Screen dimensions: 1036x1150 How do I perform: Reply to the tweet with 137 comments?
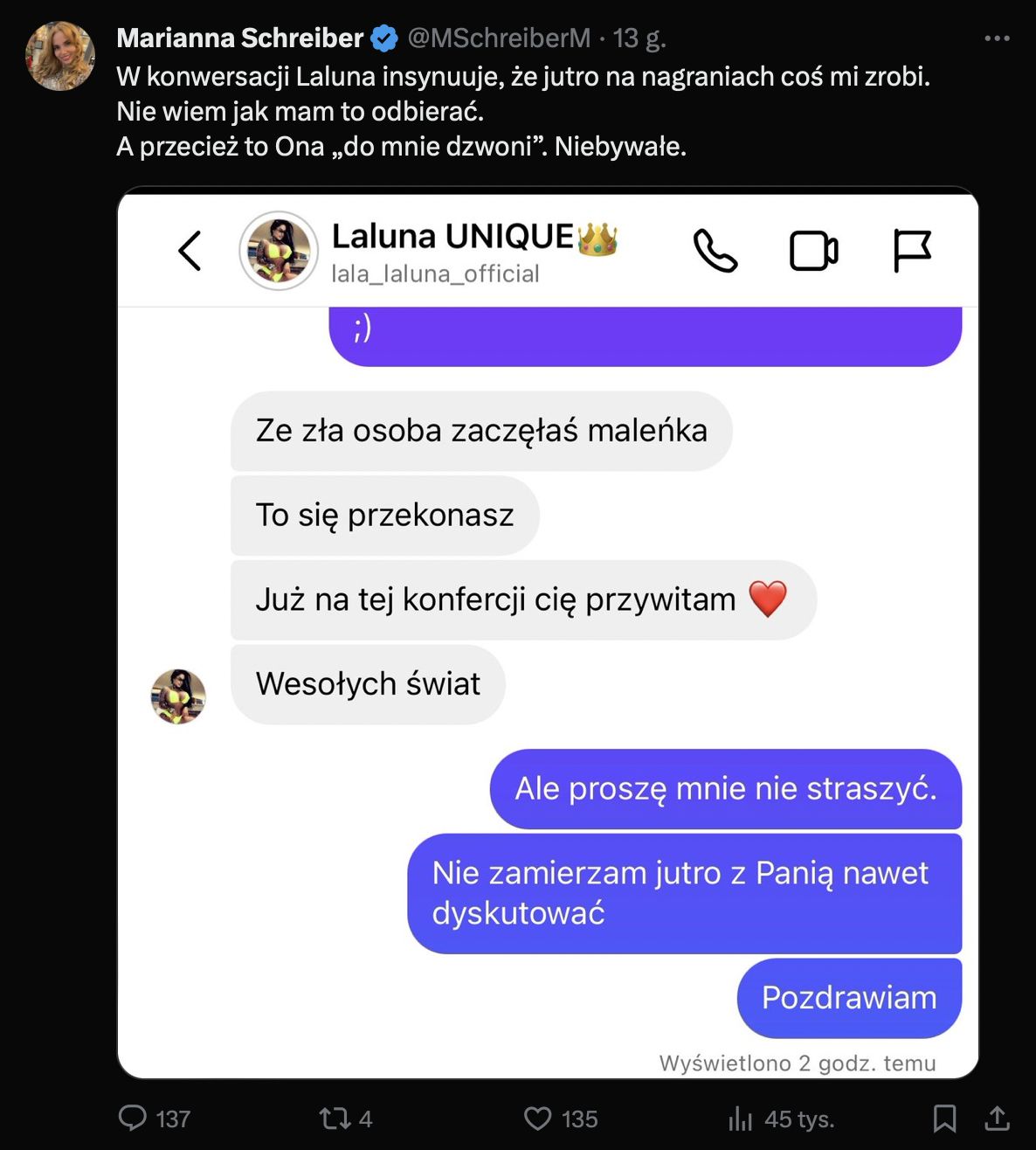(x=133, y=1119)
